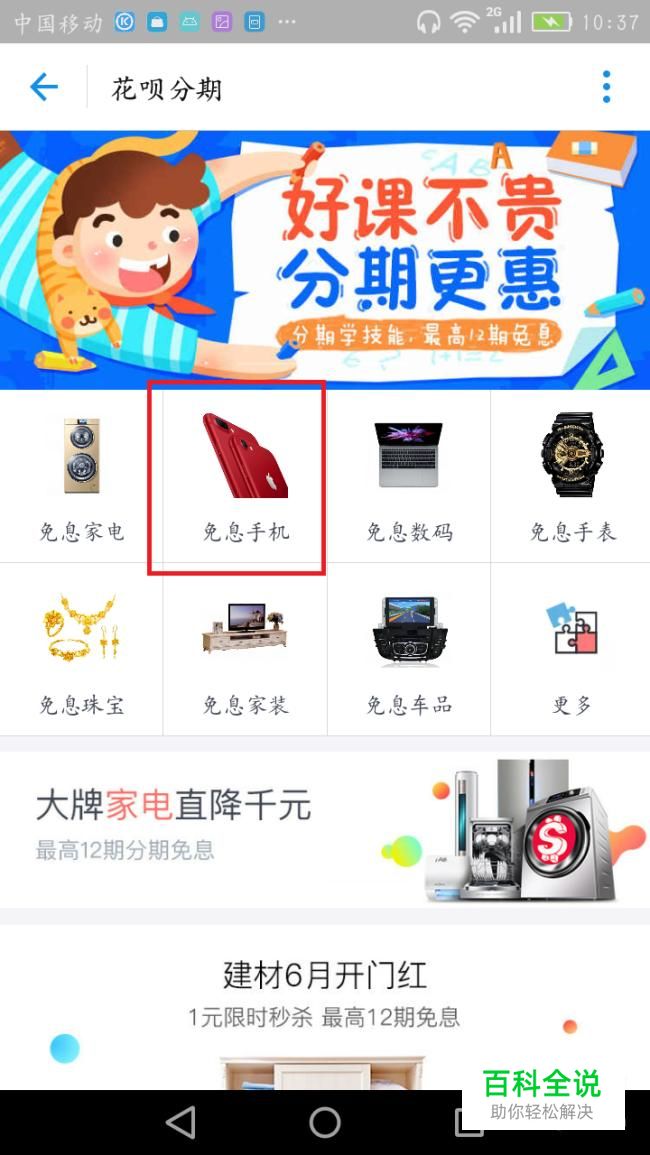Open the three-dot overflow menu
This screenshot has height=1155, width=650.
pyautogui.click(x=606, y=87)
